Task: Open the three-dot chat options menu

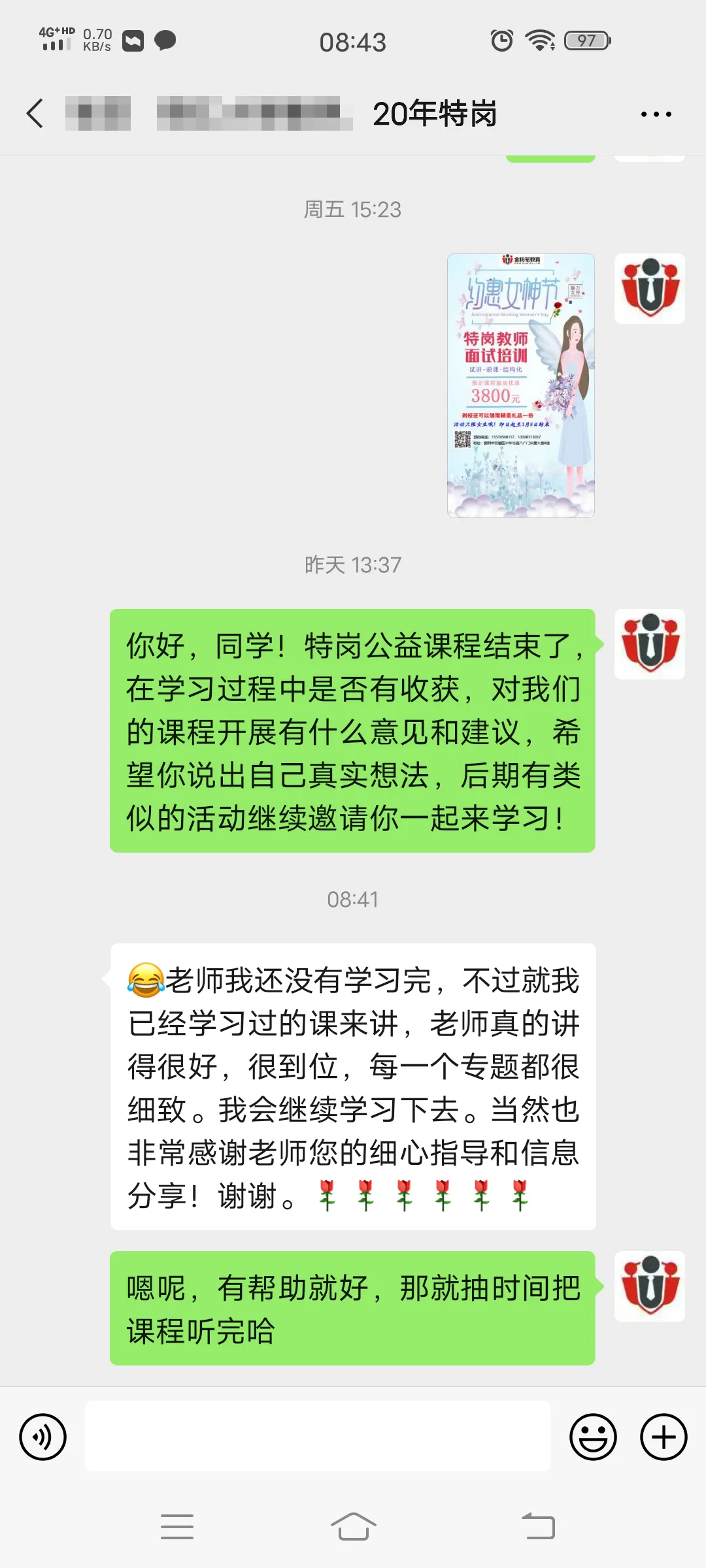Action: pos(656,114)
